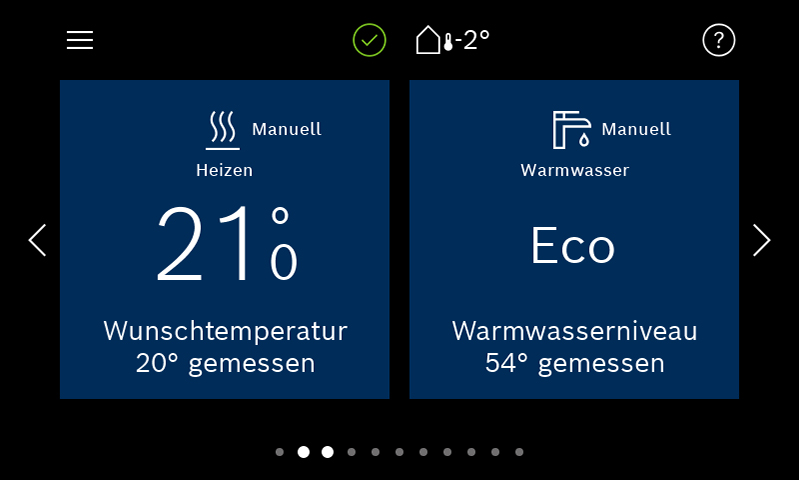Open the Warmwasser tile
799x480 pixels.
tap(574, 240)
